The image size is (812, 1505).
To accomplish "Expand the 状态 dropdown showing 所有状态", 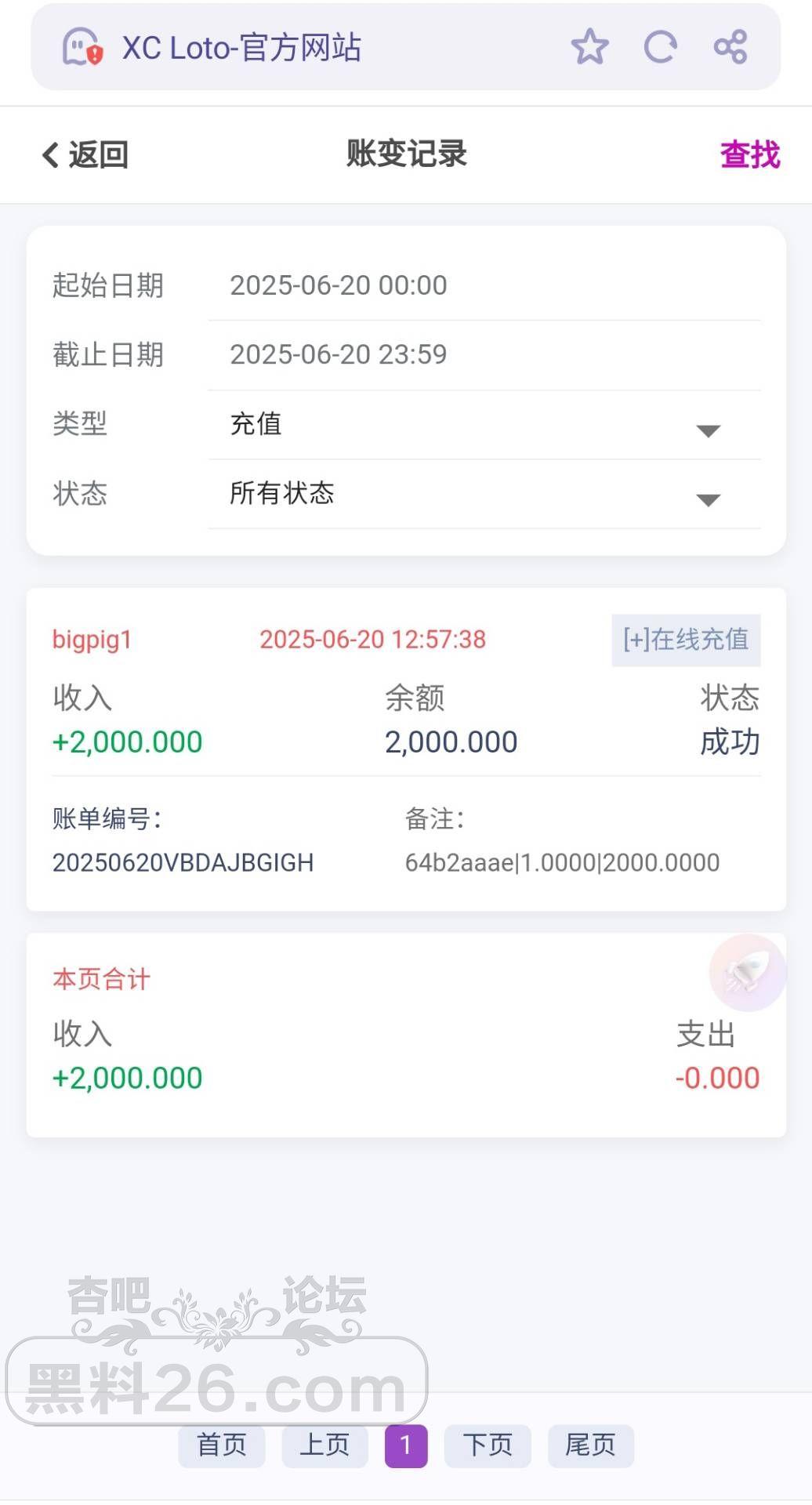I will pyautogui.click(x=484, y=494).
